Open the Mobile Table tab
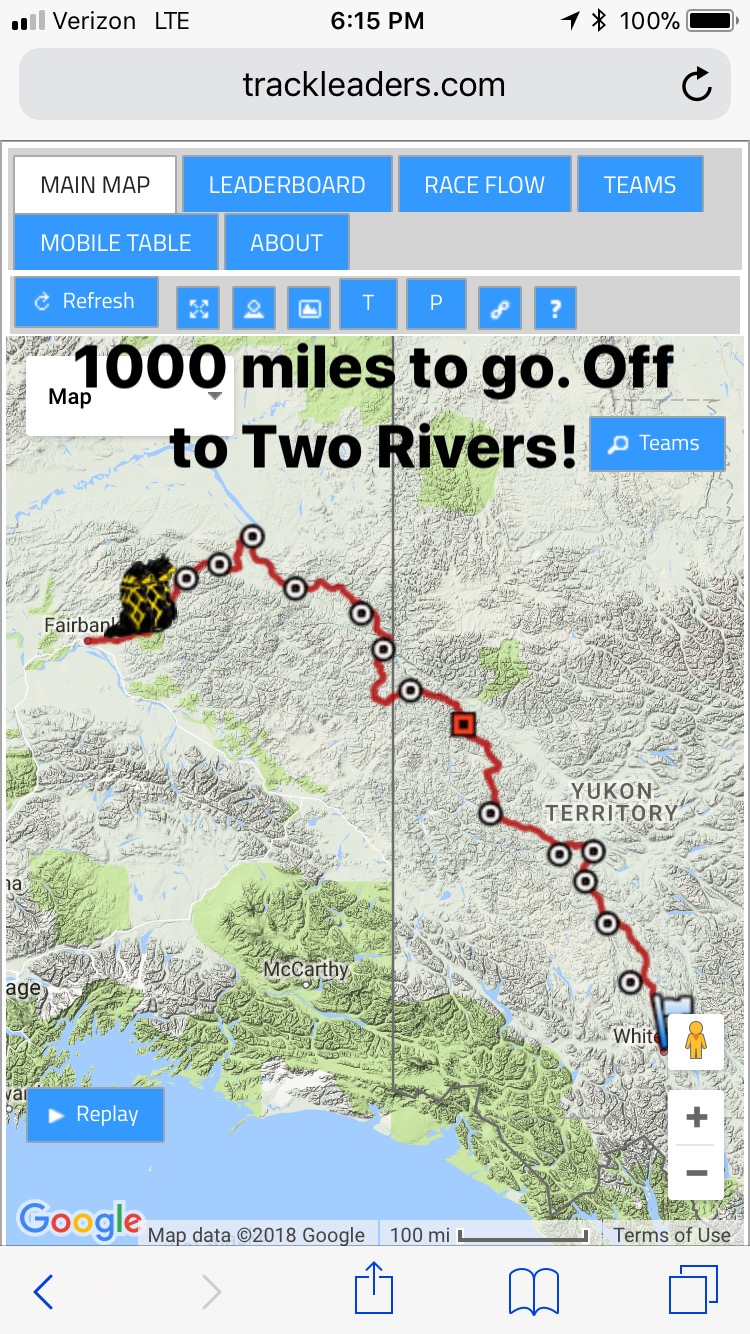Screen dimensions: 750x1334 point(116,242)
